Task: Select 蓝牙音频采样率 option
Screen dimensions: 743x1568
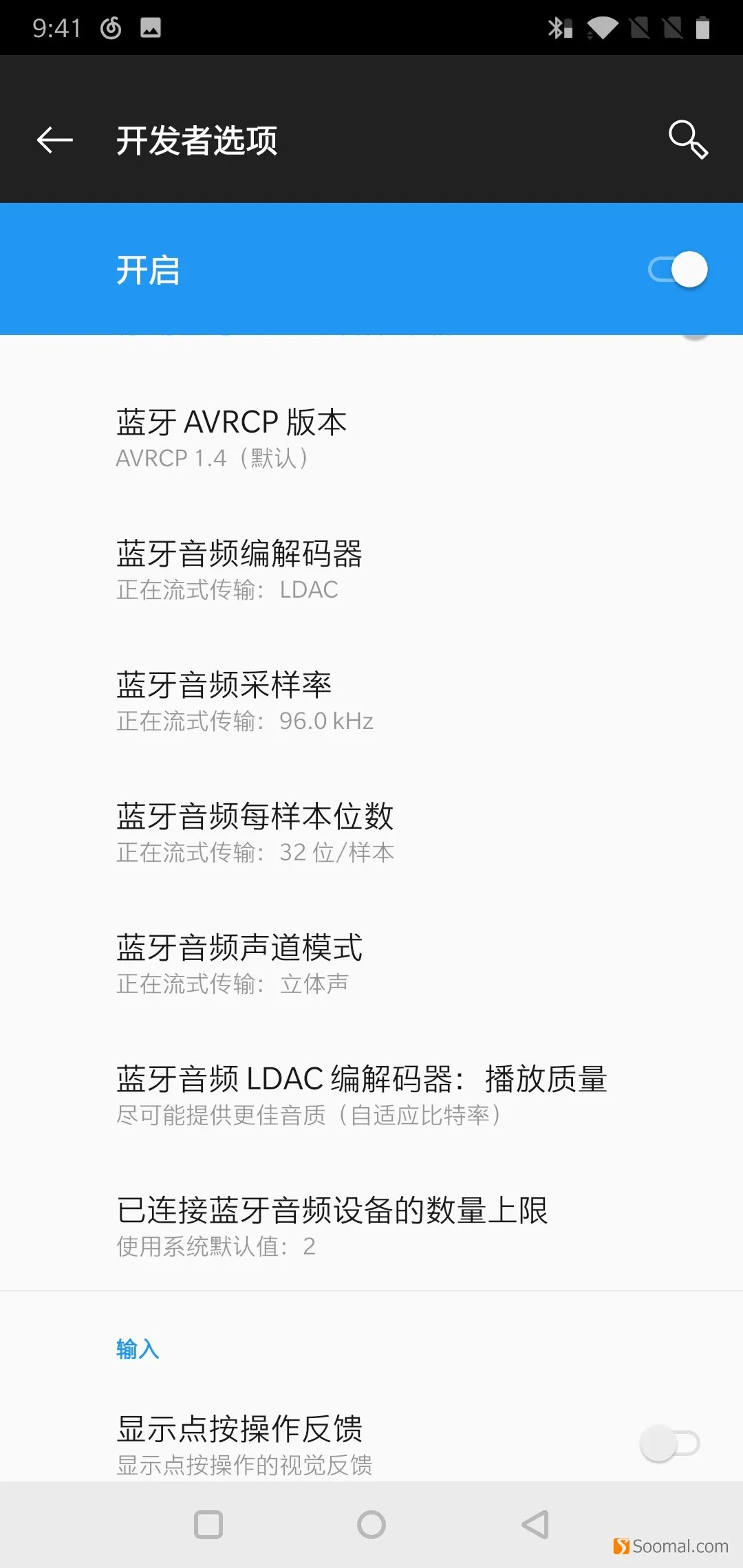Action: (371, 701)
